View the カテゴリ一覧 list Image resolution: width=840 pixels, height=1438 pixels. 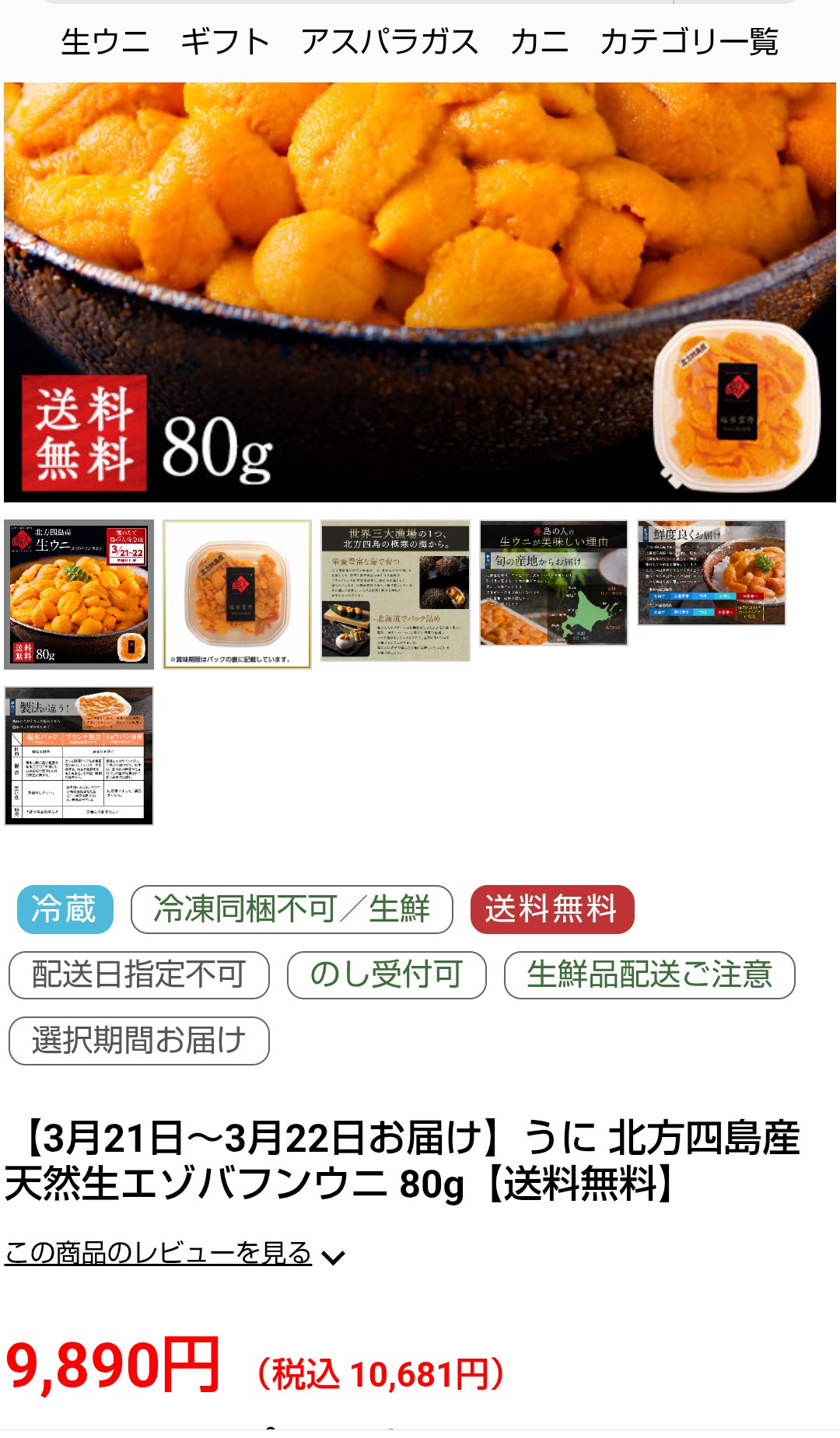pyautogui.click(x=688, y=42)
